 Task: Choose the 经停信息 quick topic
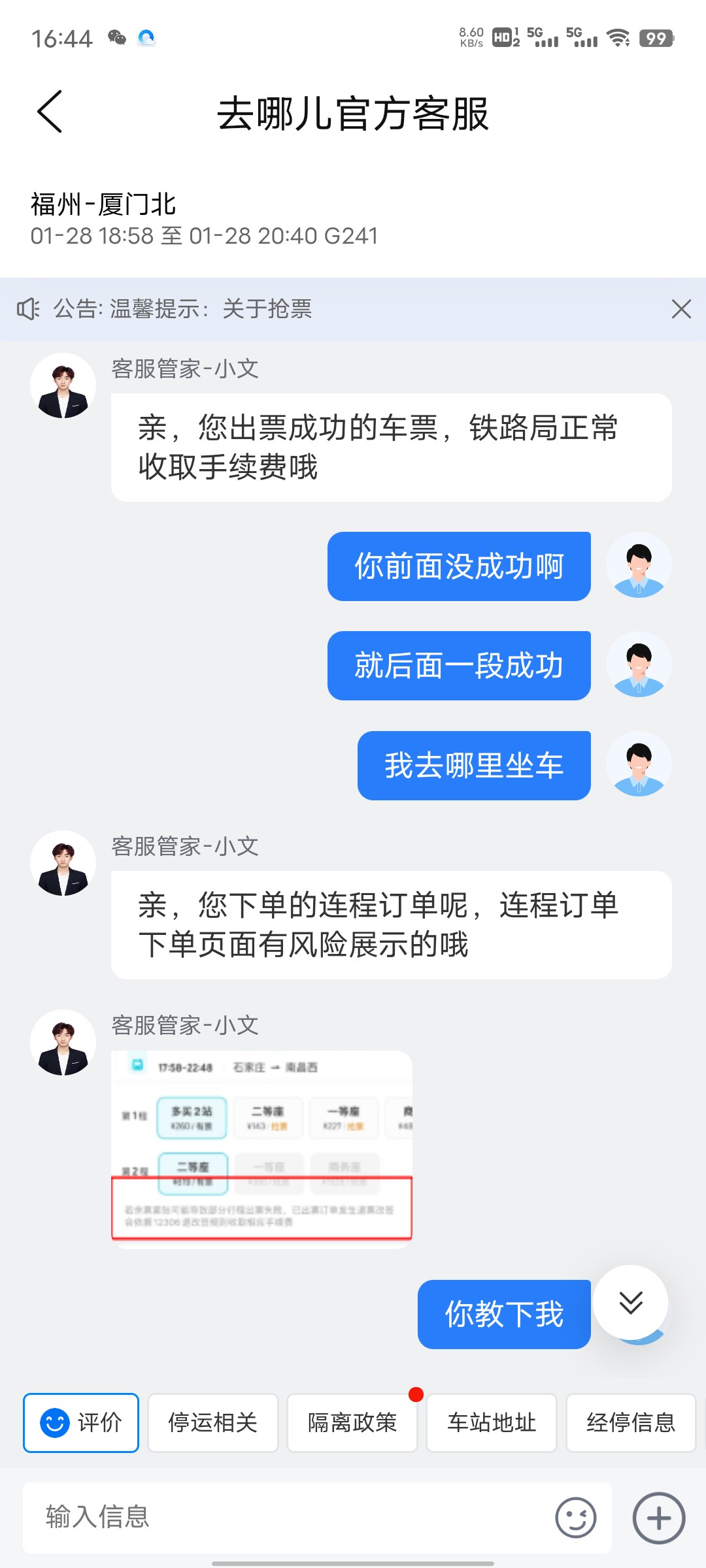coord(631,1422)
